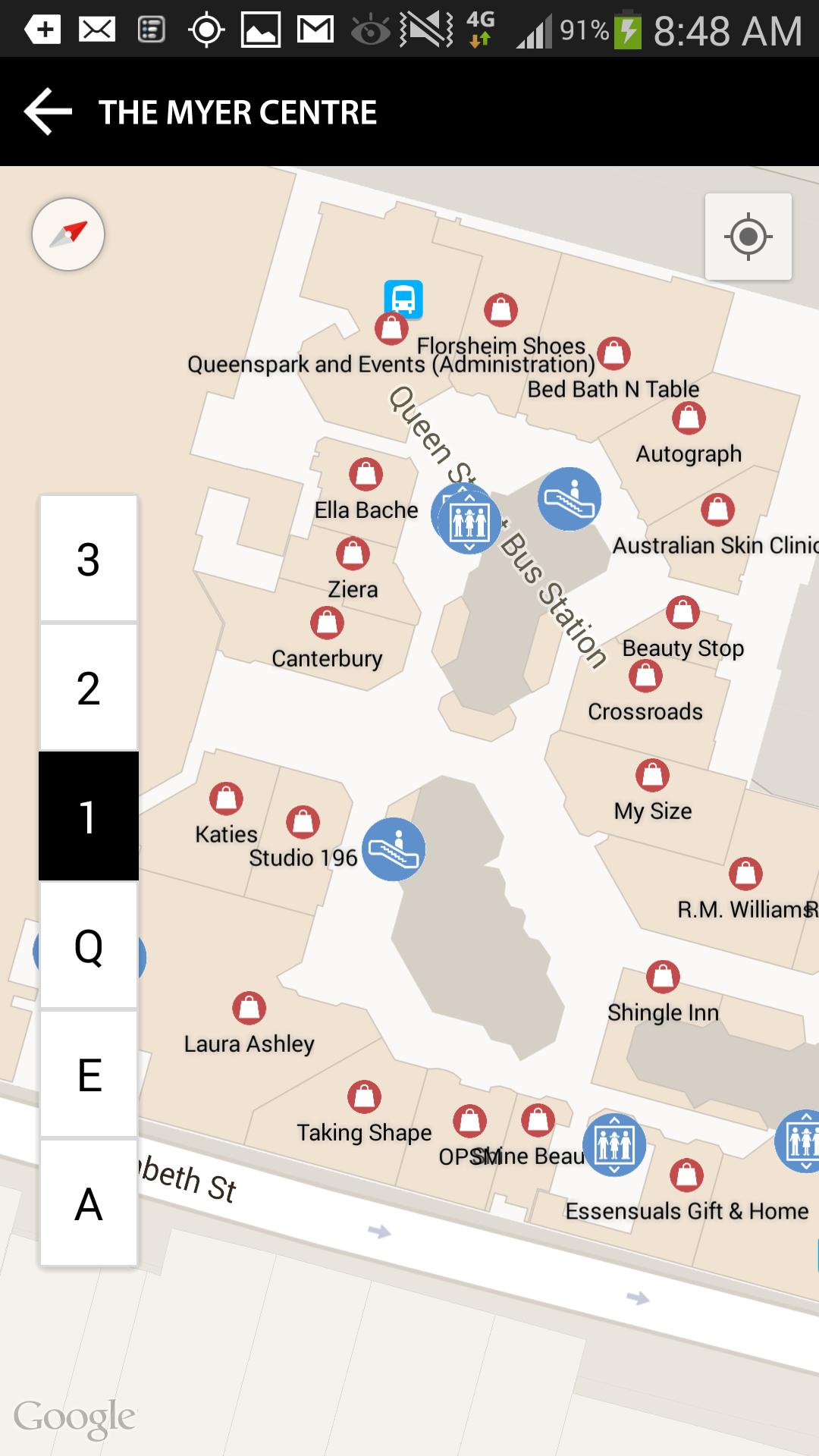The image size is (819, 1456).
Task: Tap the My Size shop icon
Action: [x=654, y=777]
